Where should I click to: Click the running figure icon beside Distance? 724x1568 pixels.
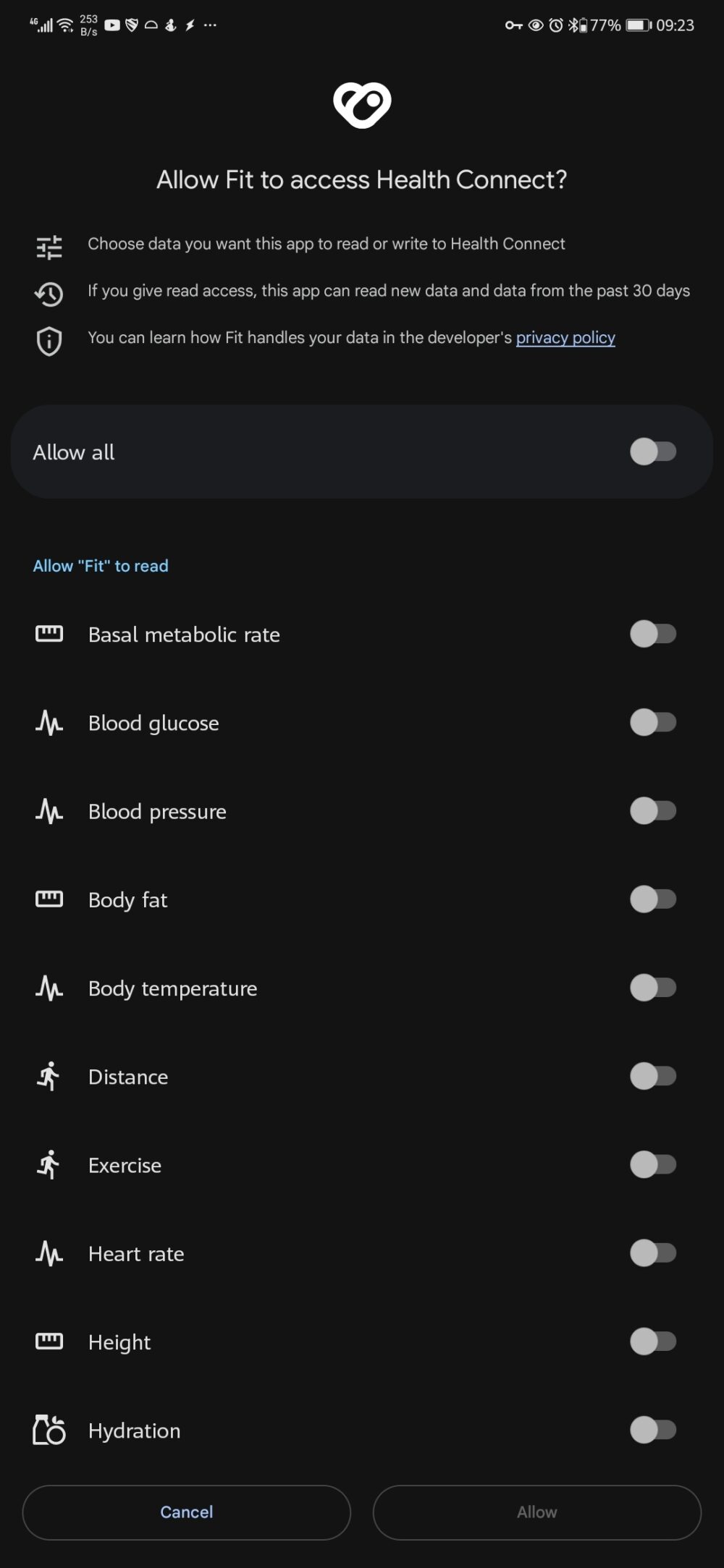(x=48, y=1076)
